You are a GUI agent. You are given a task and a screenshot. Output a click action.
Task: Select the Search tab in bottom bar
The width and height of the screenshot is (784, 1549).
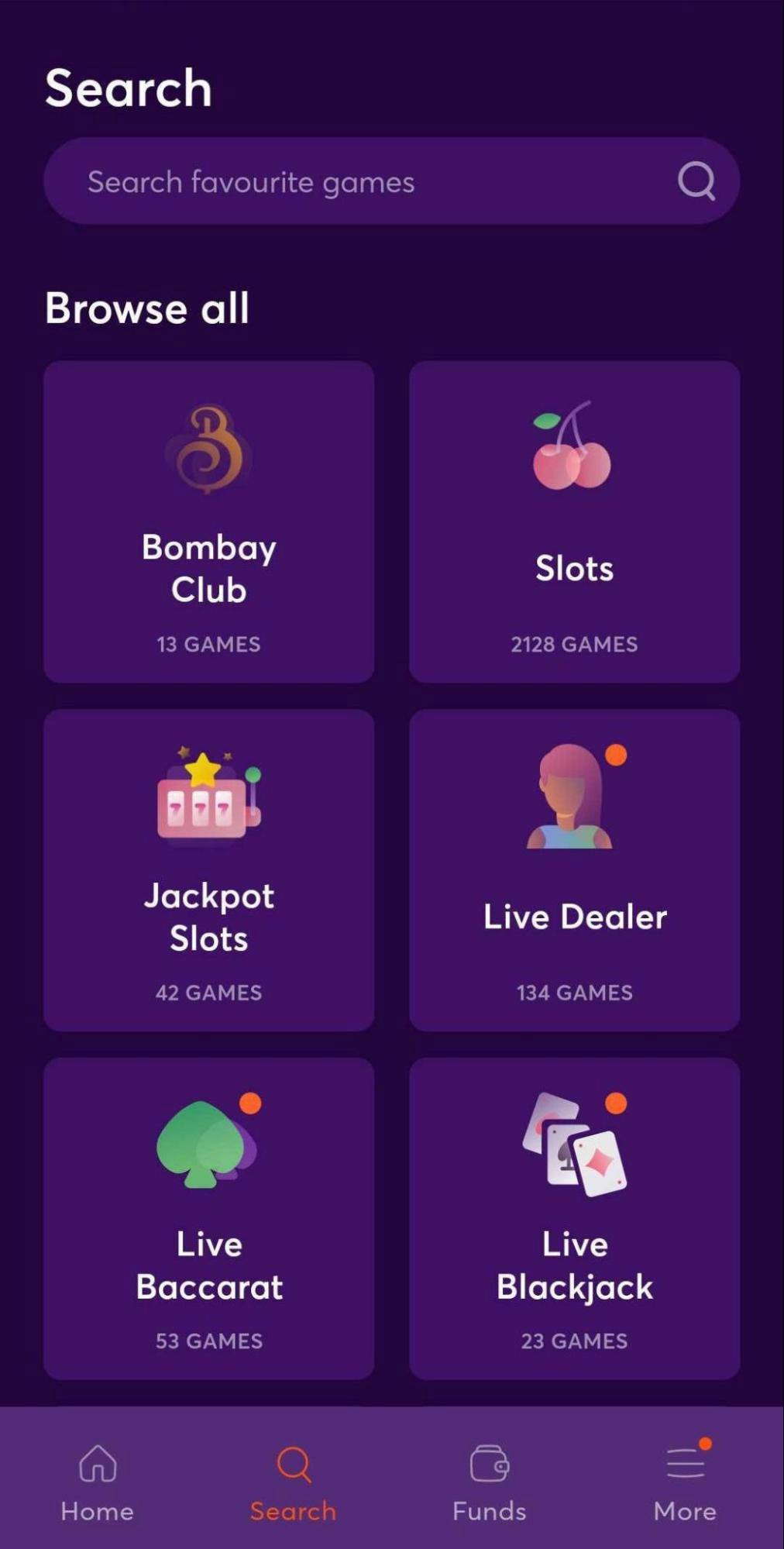click(x=294, y=1482)
